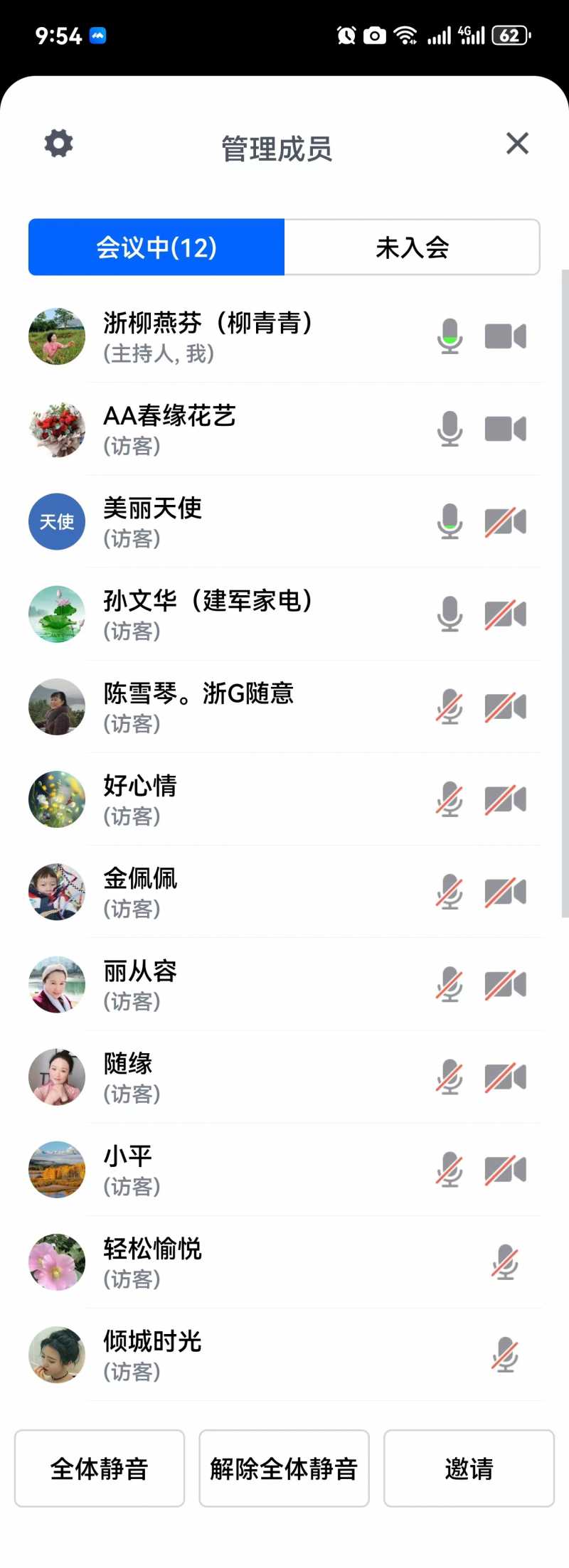Screen dimensions: 569x1568
Task: Unmute 金佩佩's microphone
Action: (x=450, y=892)
